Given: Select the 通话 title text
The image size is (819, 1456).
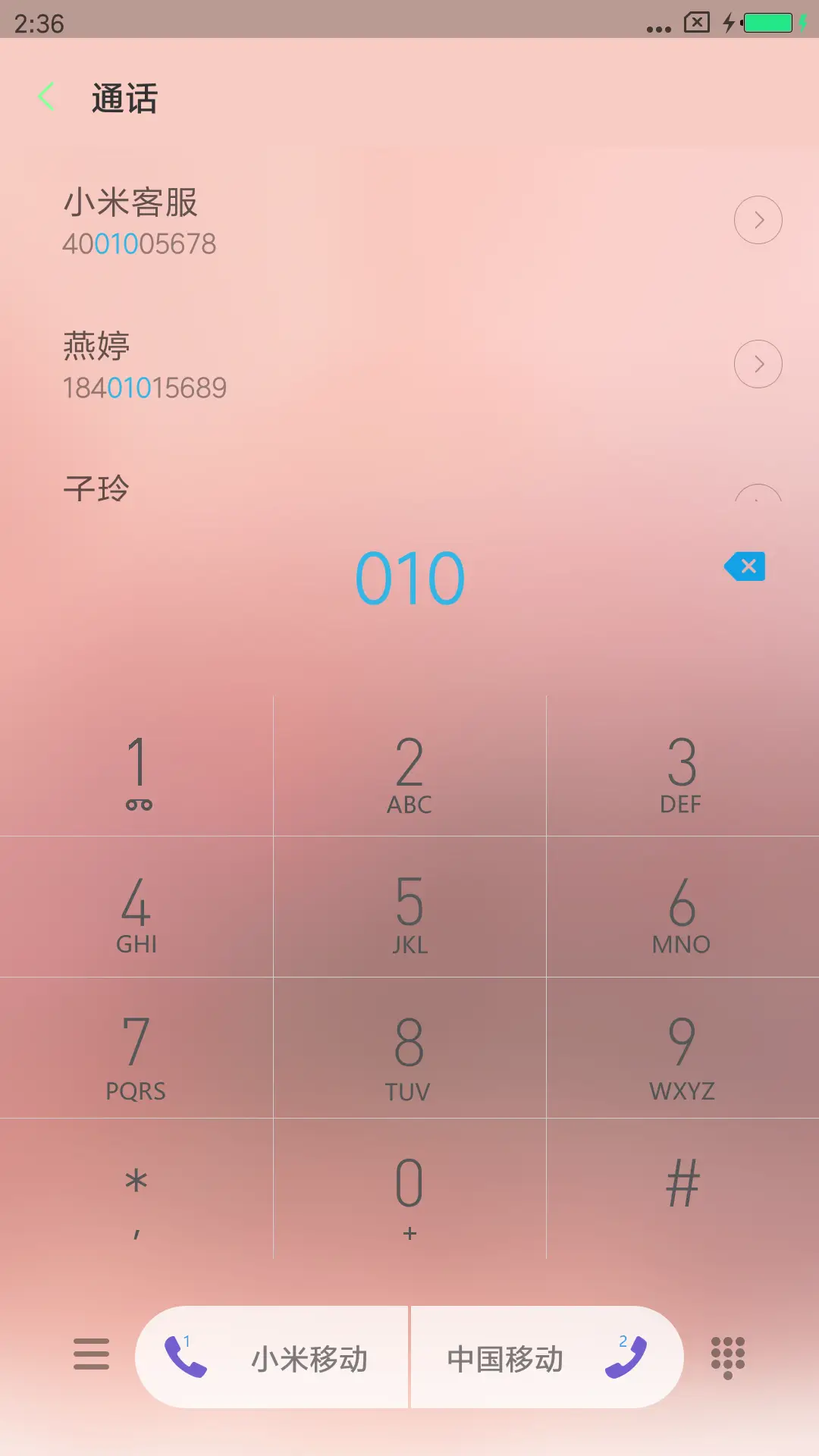Looking at the screenshot, I should pos(124,99).
